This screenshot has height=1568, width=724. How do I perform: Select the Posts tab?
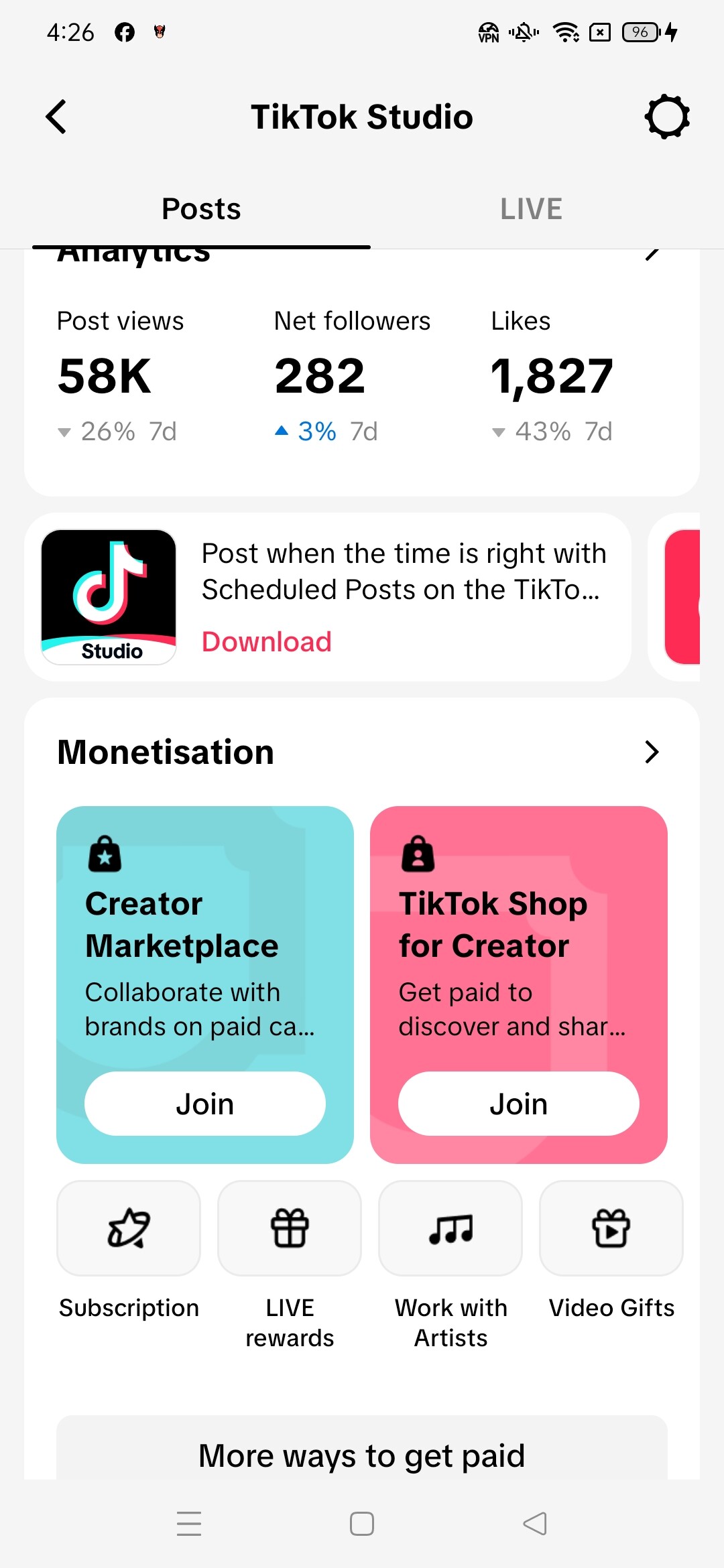201,209
